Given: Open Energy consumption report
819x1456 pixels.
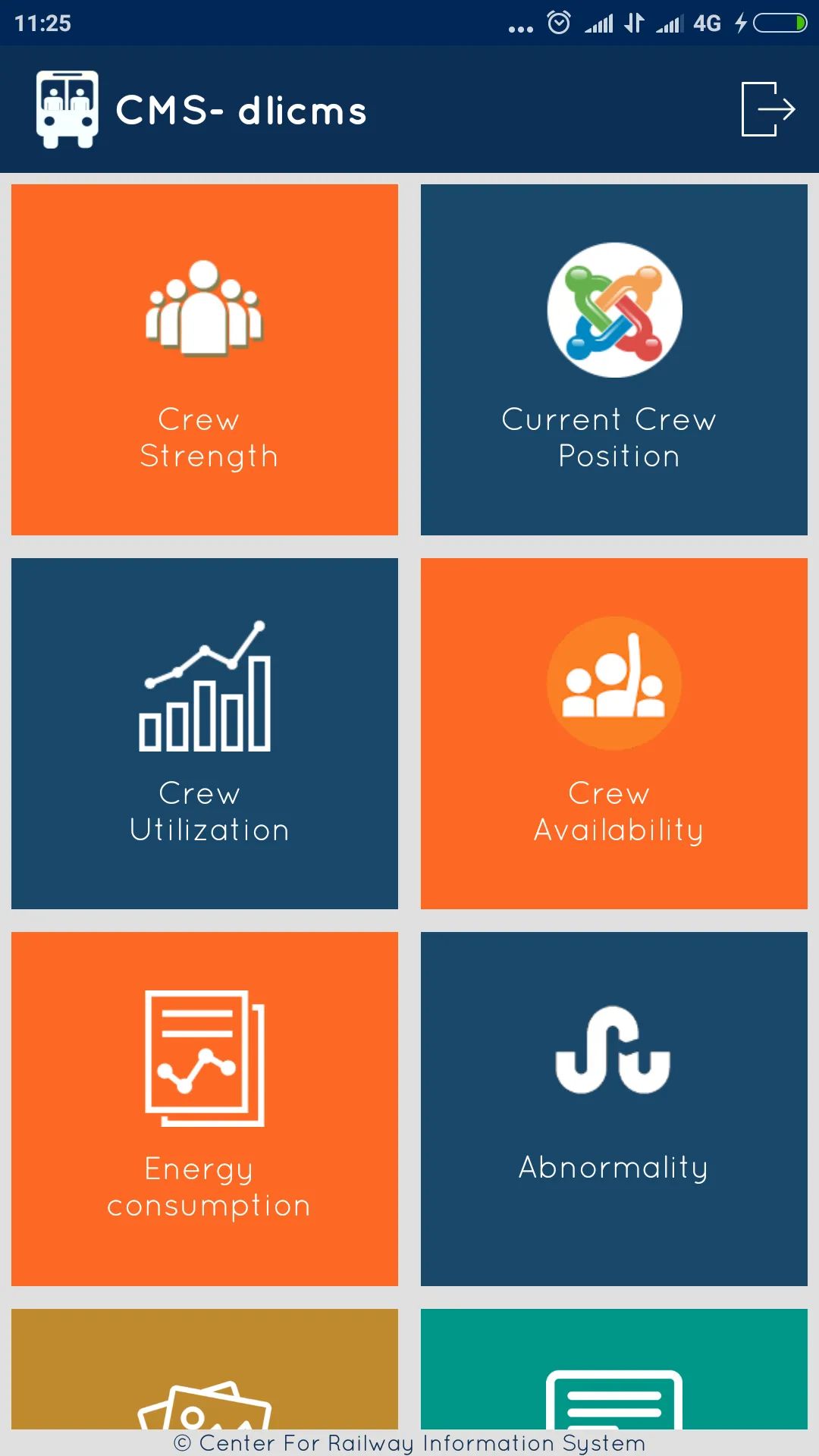Looking at the screenshot, I should [x=205, y=1108].
